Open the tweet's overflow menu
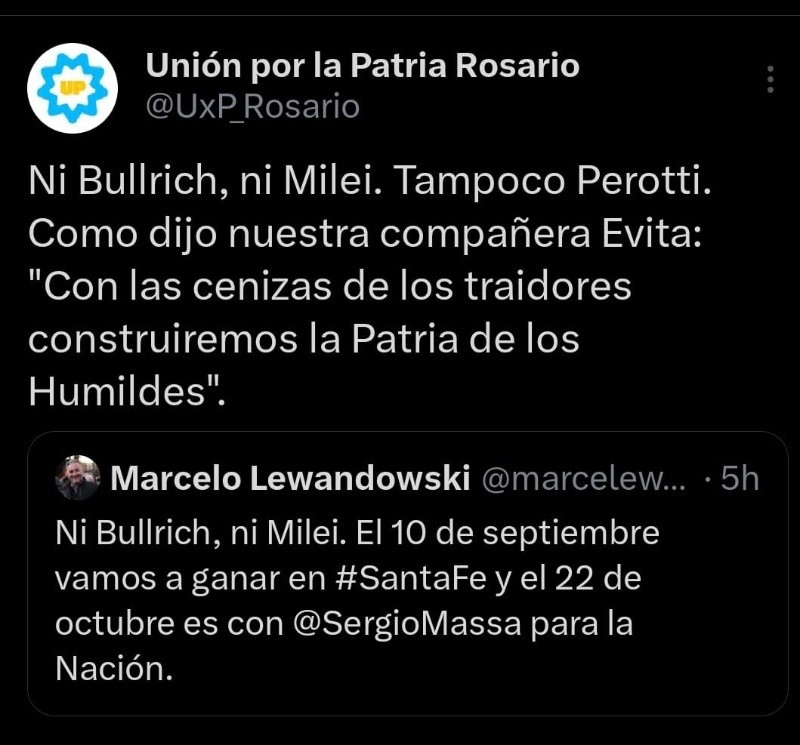Image resolution: width=800 pixels, height=745 pixels. (x=769, y=80)
